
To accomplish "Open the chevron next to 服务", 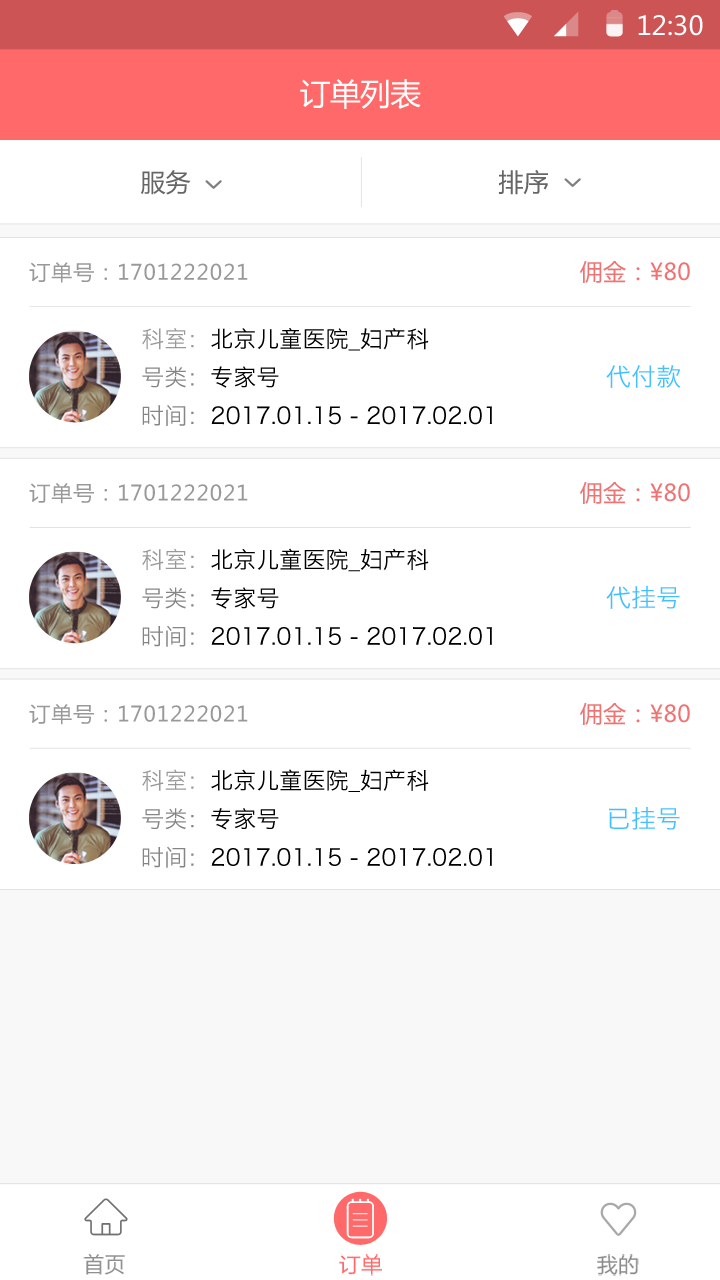I will [213, 183].
